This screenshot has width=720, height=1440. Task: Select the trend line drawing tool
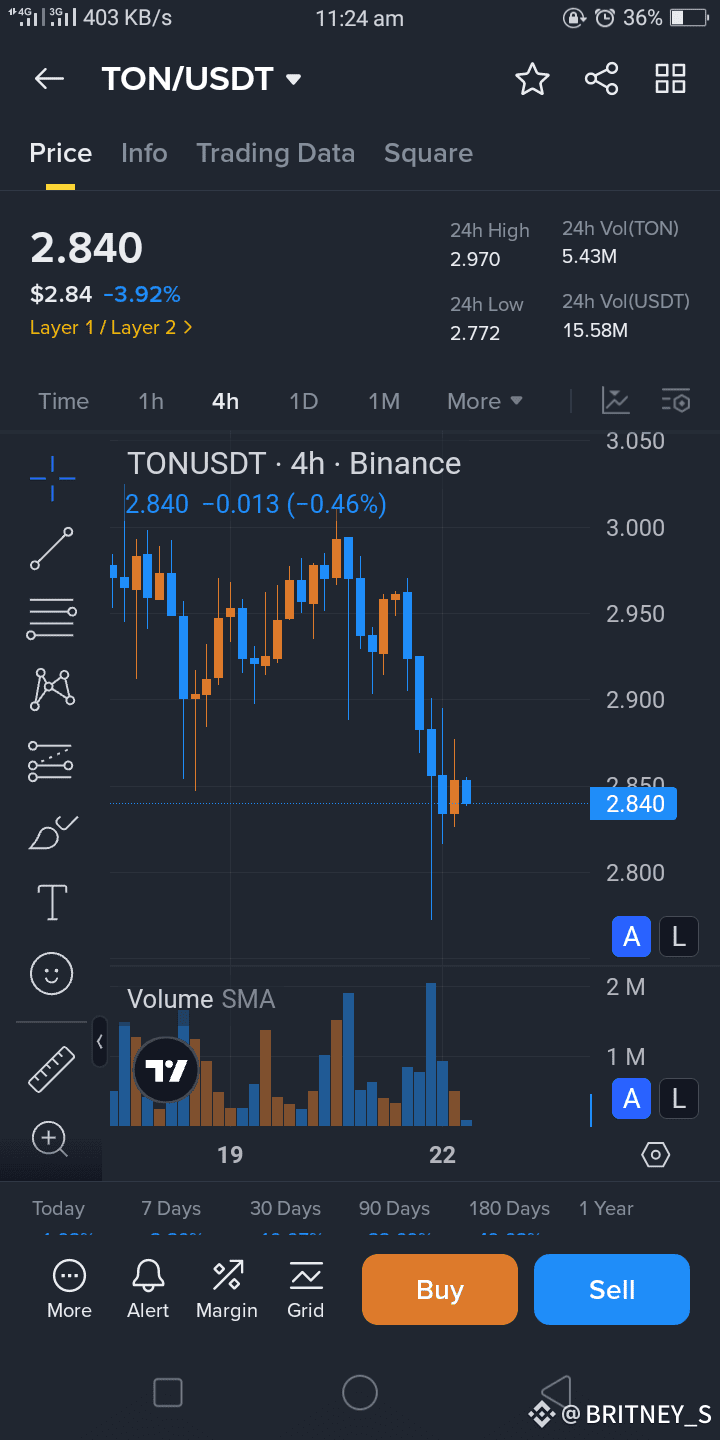point(52,549)
